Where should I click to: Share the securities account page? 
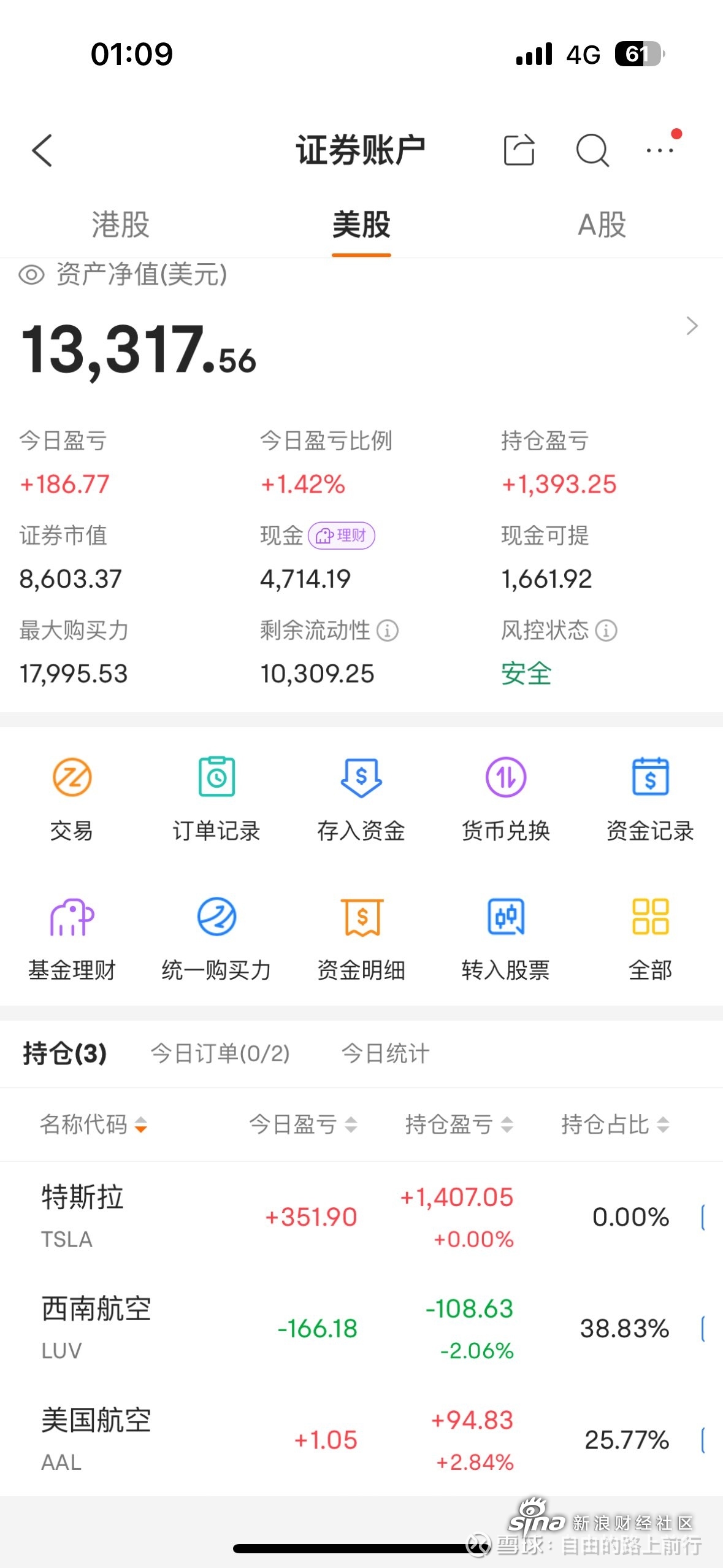519,150
